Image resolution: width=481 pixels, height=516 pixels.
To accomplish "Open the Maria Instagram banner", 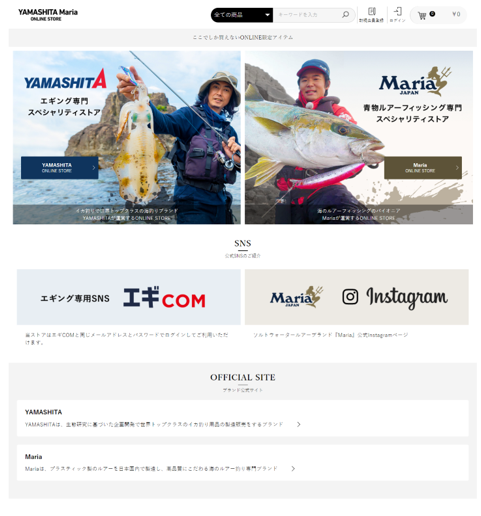I will (357, 297).
